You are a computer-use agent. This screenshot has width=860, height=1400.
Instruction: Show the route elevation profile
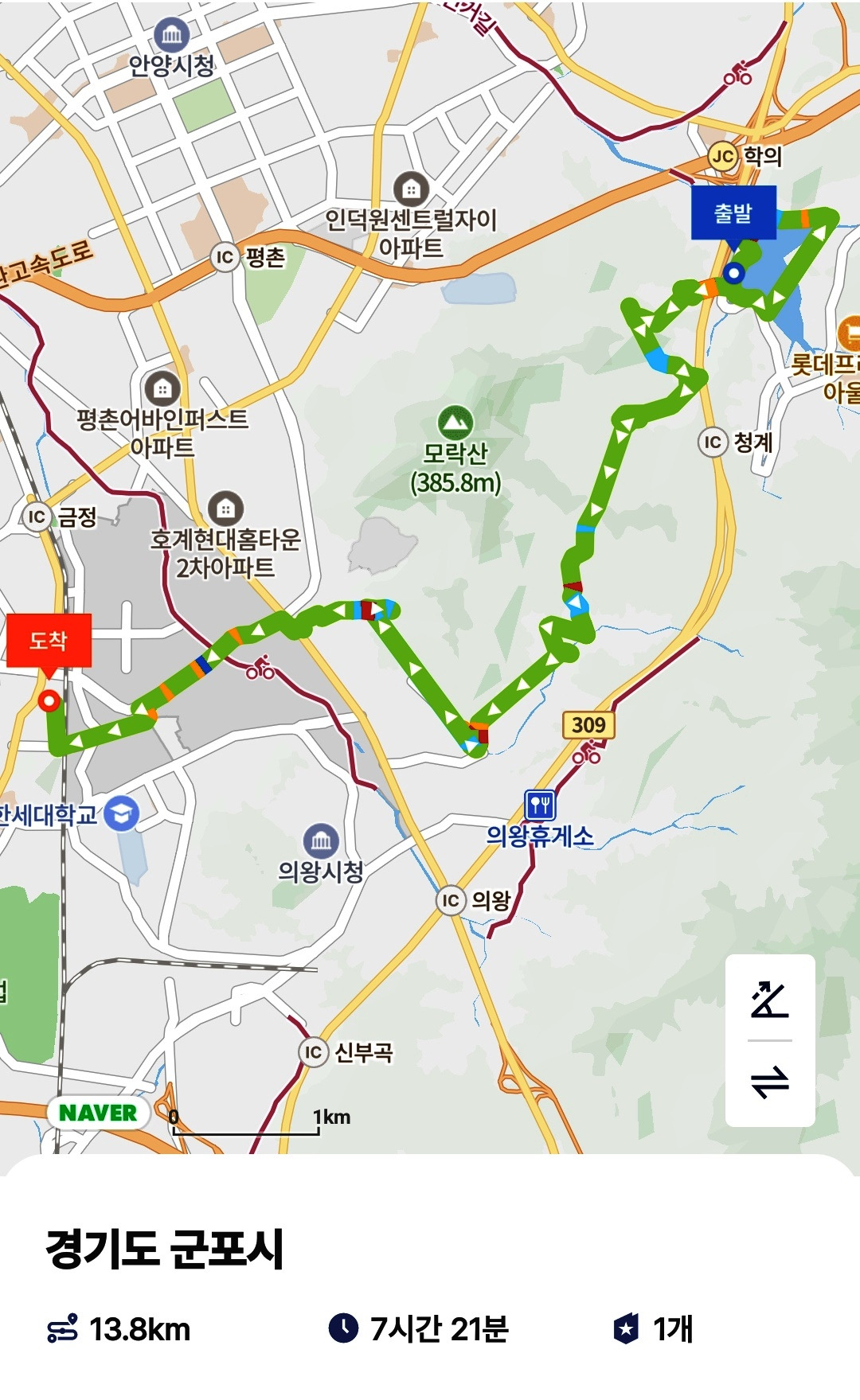tap(769, 1000)
